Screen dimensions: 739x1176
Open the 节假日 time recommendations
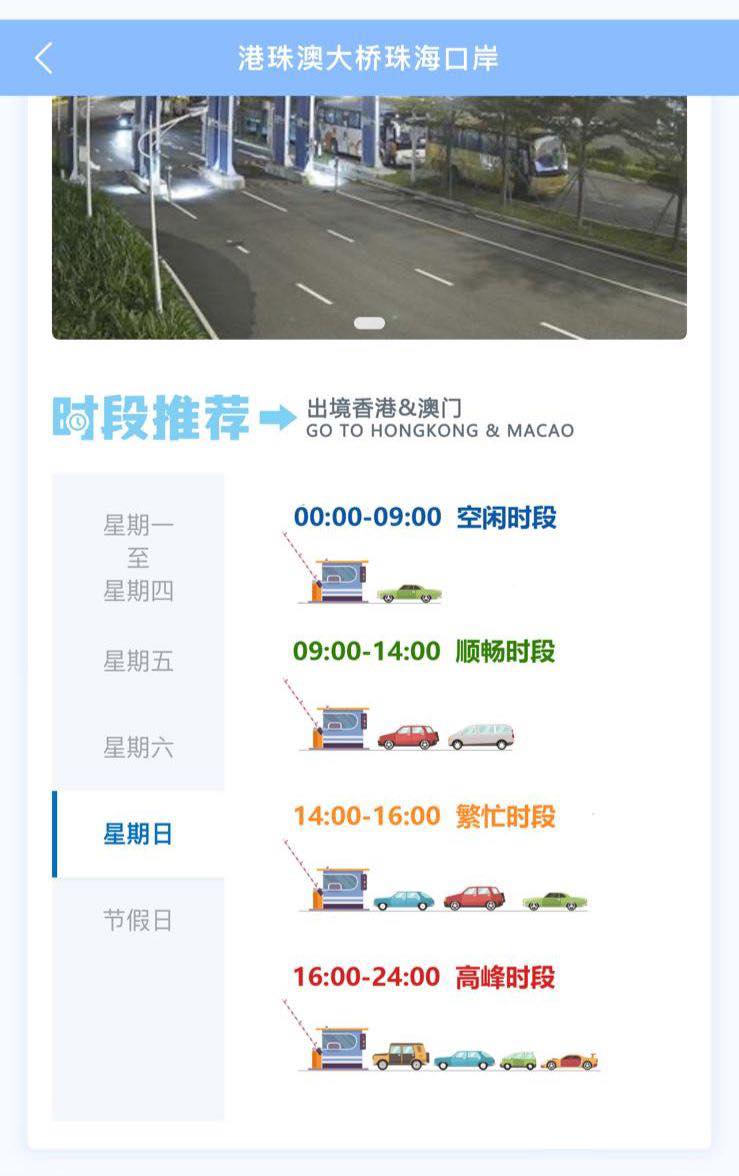click(138, 920)
